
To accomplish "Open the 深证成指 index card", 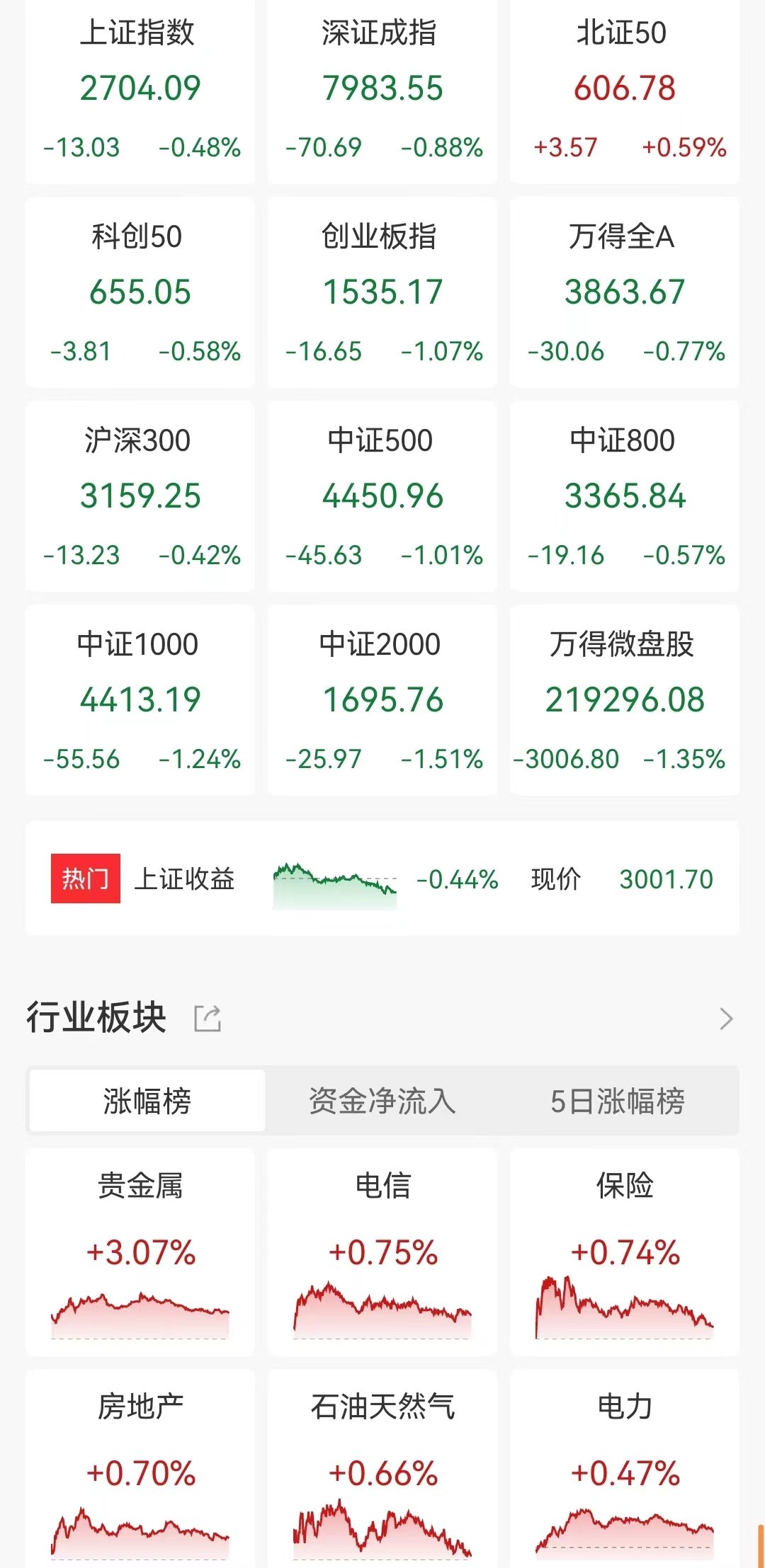I will pos(382,92).
